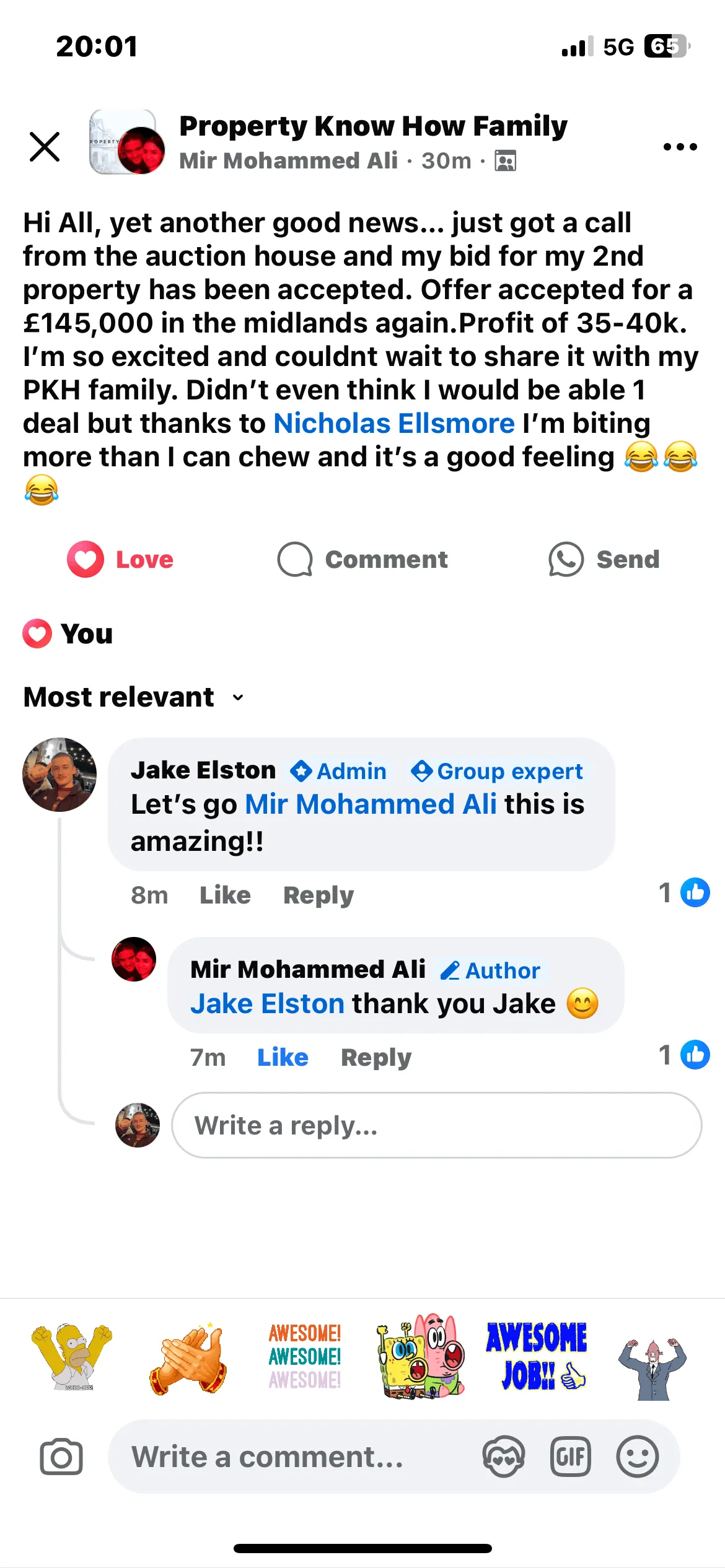Open the Most relevant comment sorting dropdown
725x1568 pixels.
pos(133,697)
